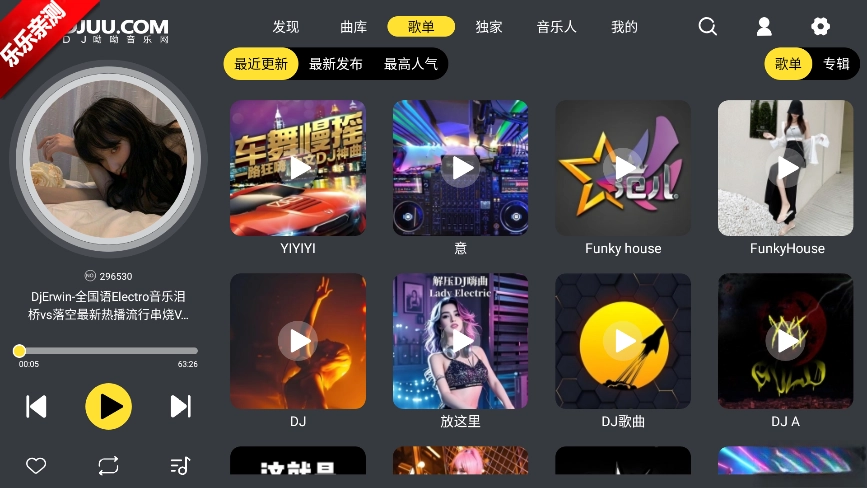867x488 pixels.
Task: Open the search icon
Action: (708, 27)
